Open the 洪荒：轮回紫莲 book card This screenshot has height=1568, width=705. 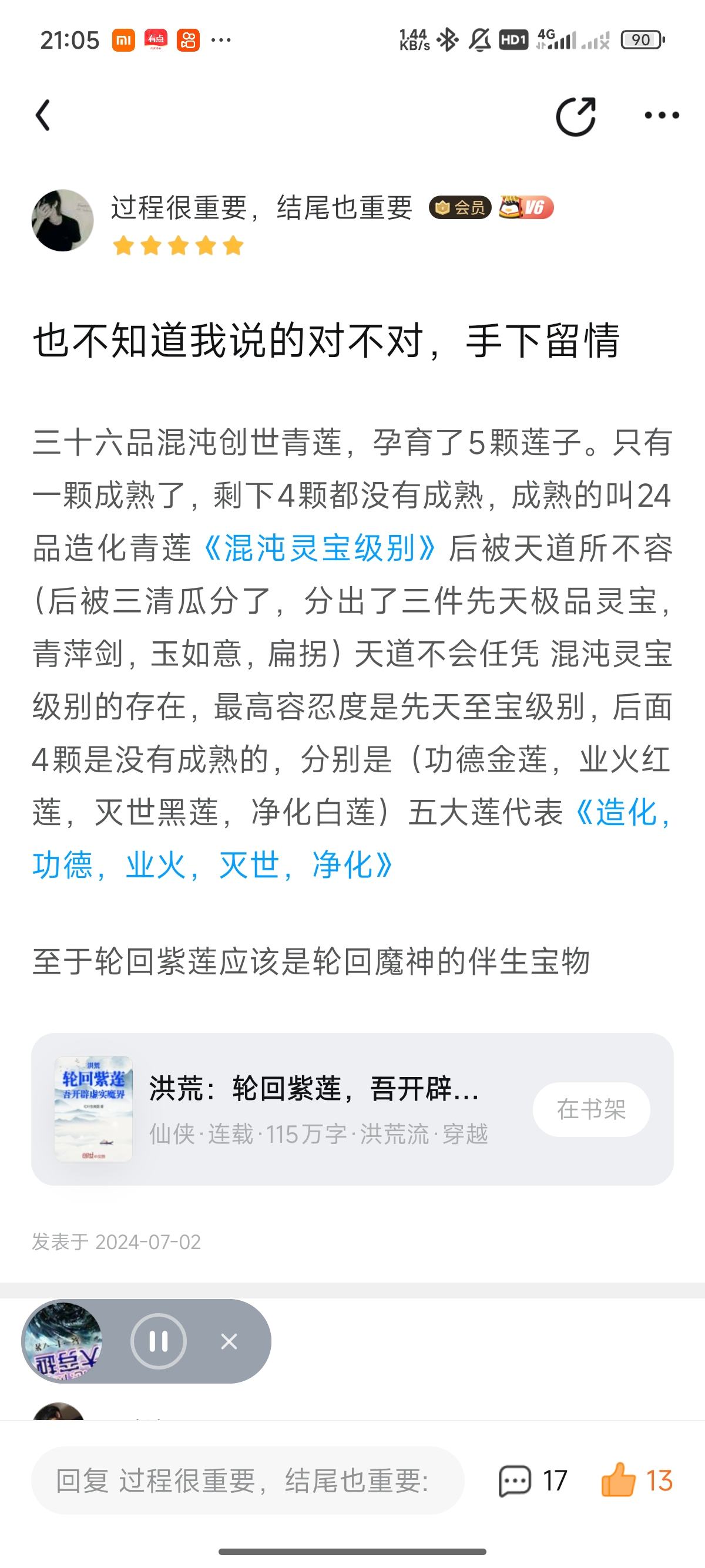[314, 1108]
